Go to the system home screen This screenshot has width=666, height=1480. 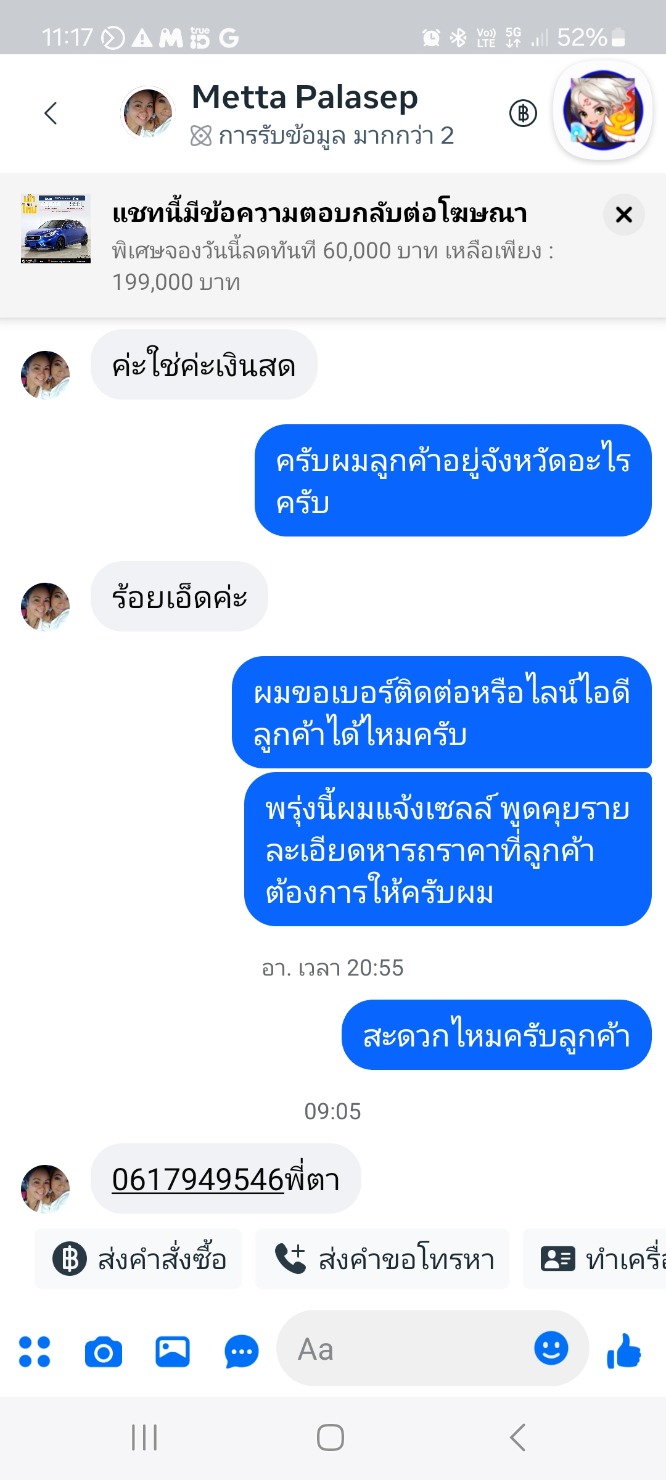point(330,1438)
